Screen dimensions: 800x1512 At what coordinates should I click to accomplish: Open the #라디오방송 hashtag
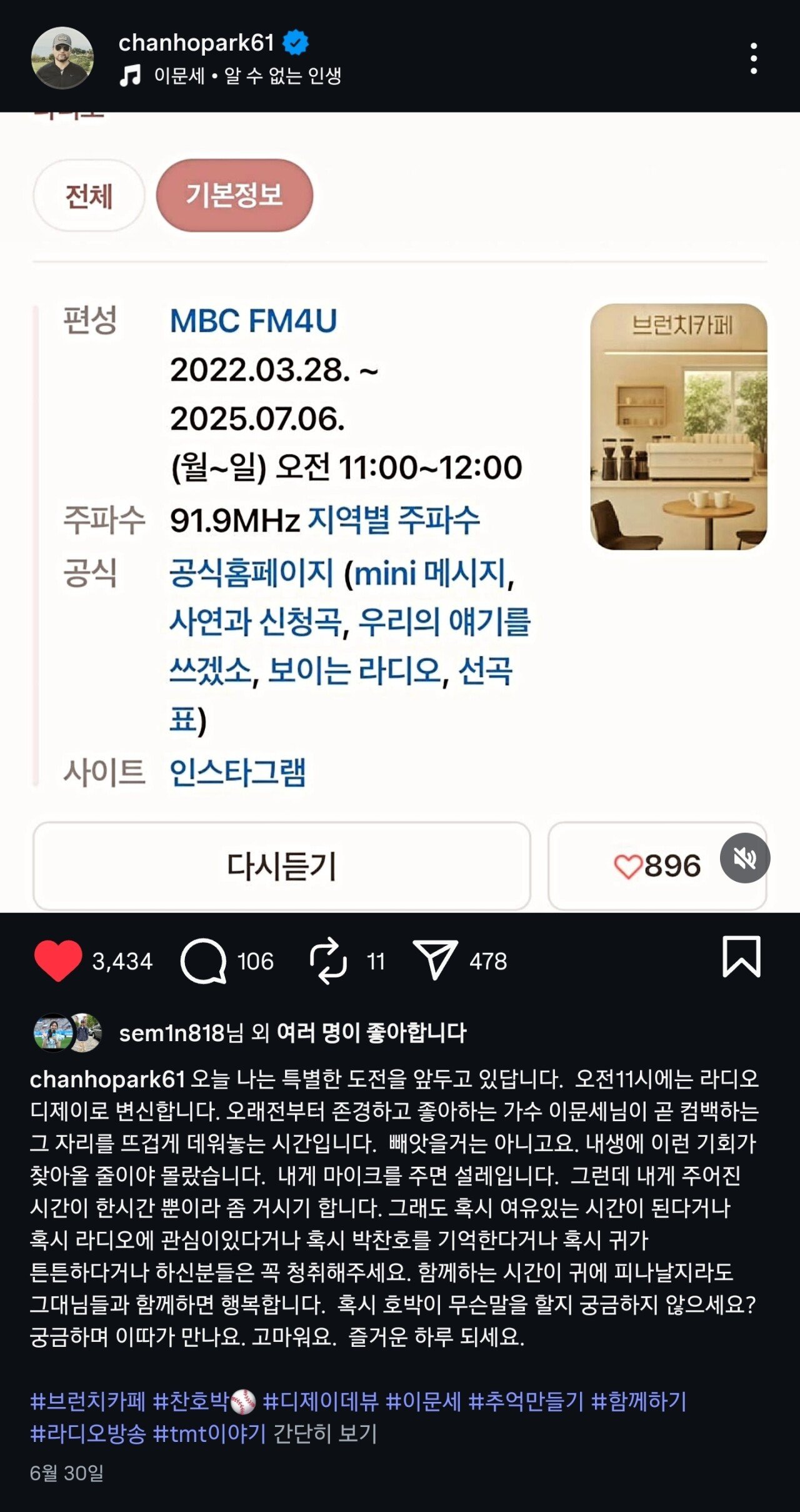(x=87, y=1434)
